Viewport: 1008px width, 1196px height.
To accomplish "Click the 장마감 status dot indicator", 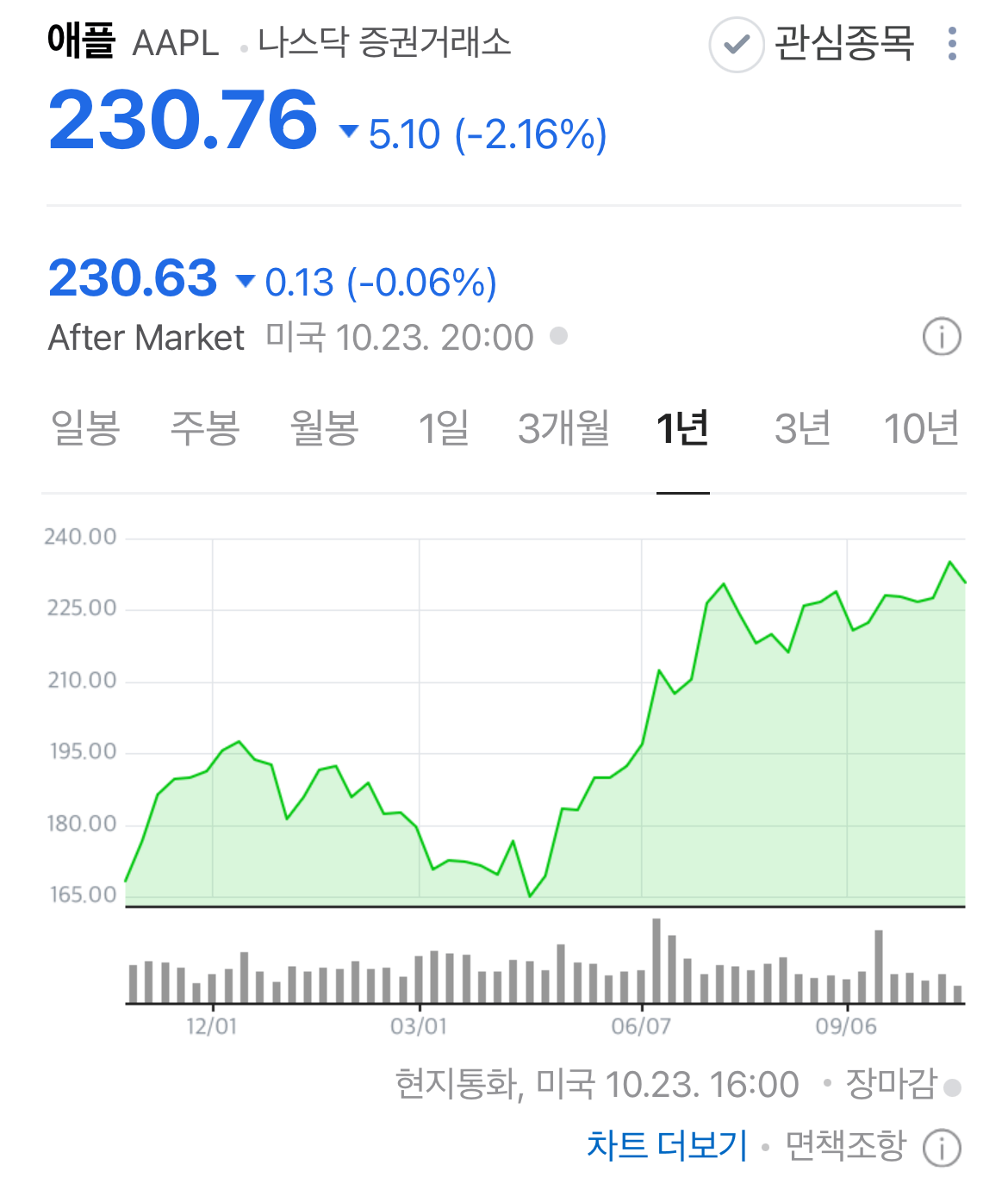I will click(x=951, y=1087).
